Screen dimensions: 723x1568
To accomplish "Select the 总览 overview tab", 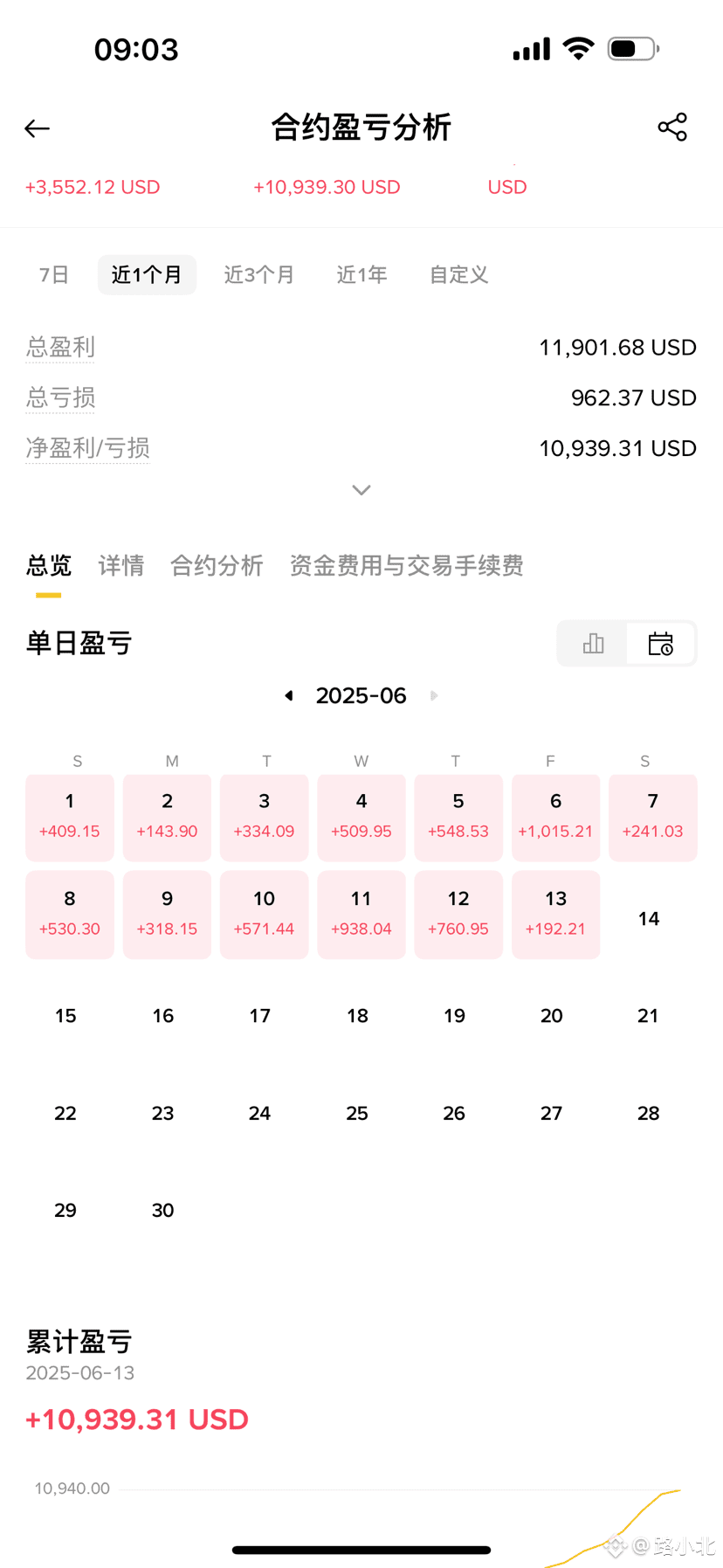I will point(49,566).
